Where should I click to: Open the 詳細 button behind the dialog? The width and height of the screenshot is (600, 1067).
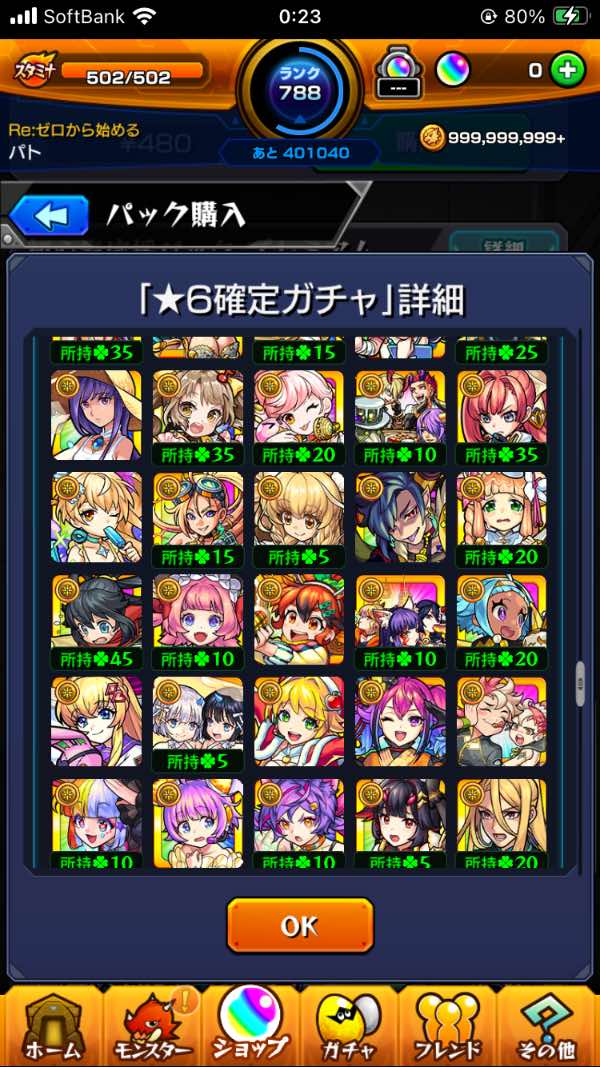tap(501, 243)
